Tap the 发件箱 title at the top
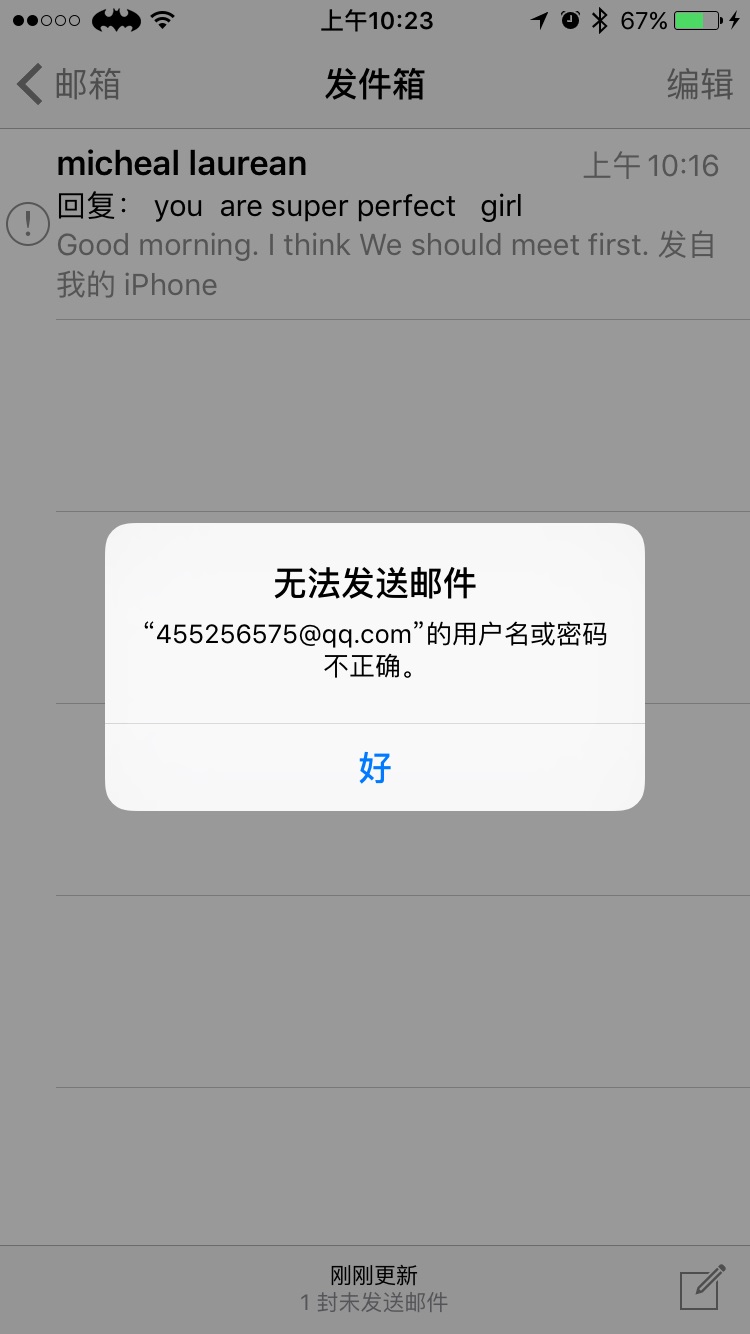 375,84
